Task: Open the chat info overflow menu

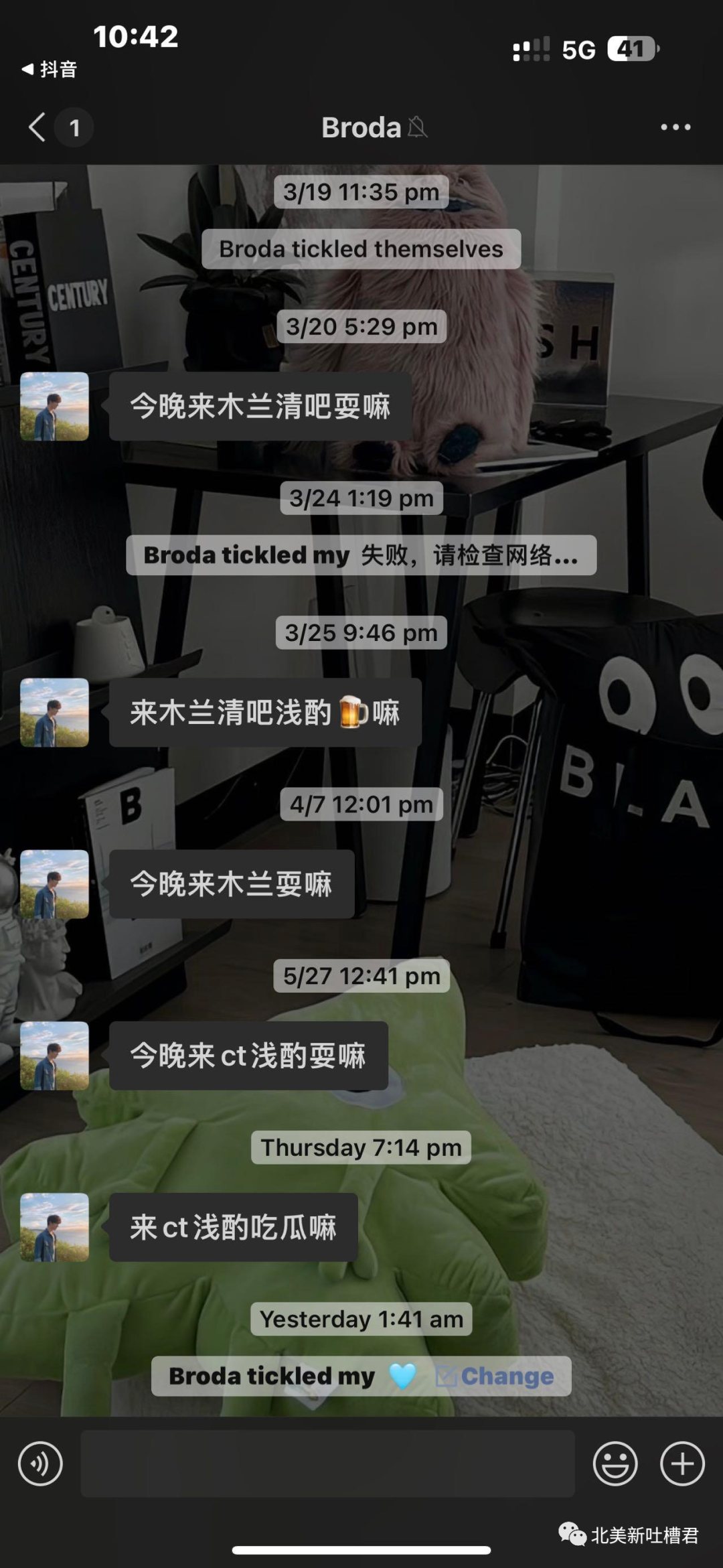Action: tap(675, 127)
